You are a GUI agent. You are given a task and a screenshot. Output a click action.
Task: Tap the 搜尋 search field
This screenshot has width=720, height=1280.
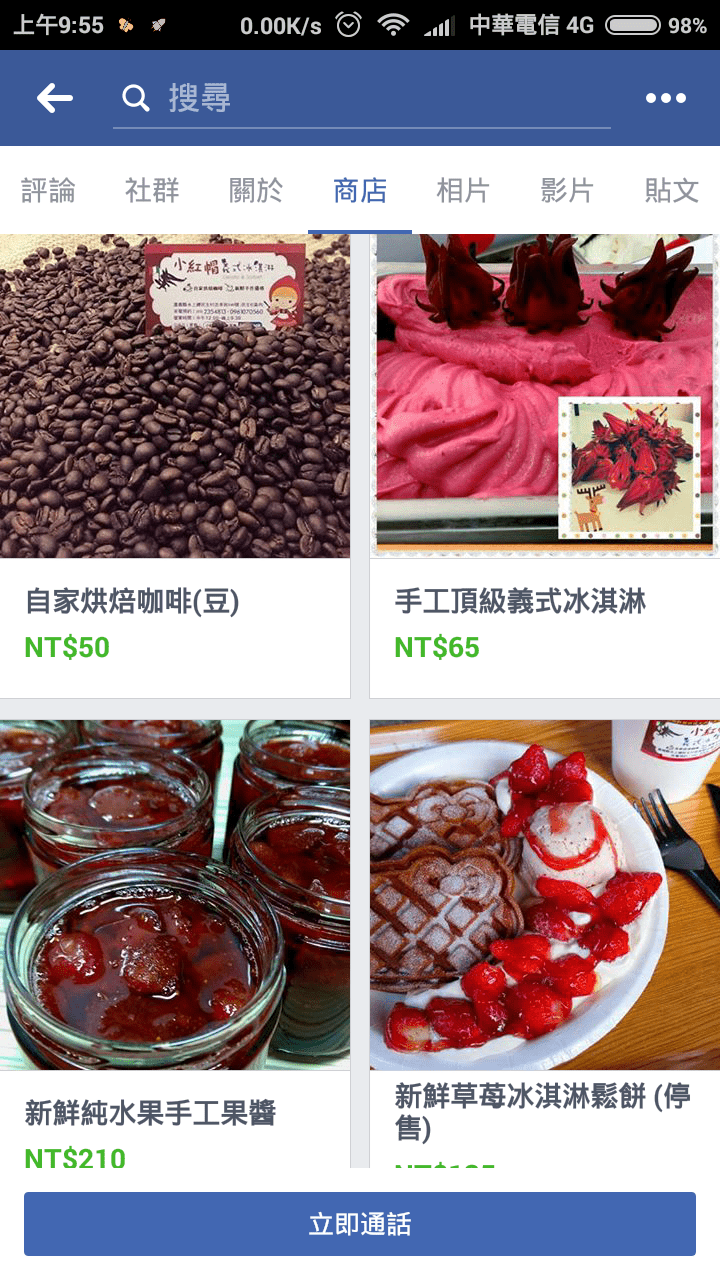coord(361,98)
